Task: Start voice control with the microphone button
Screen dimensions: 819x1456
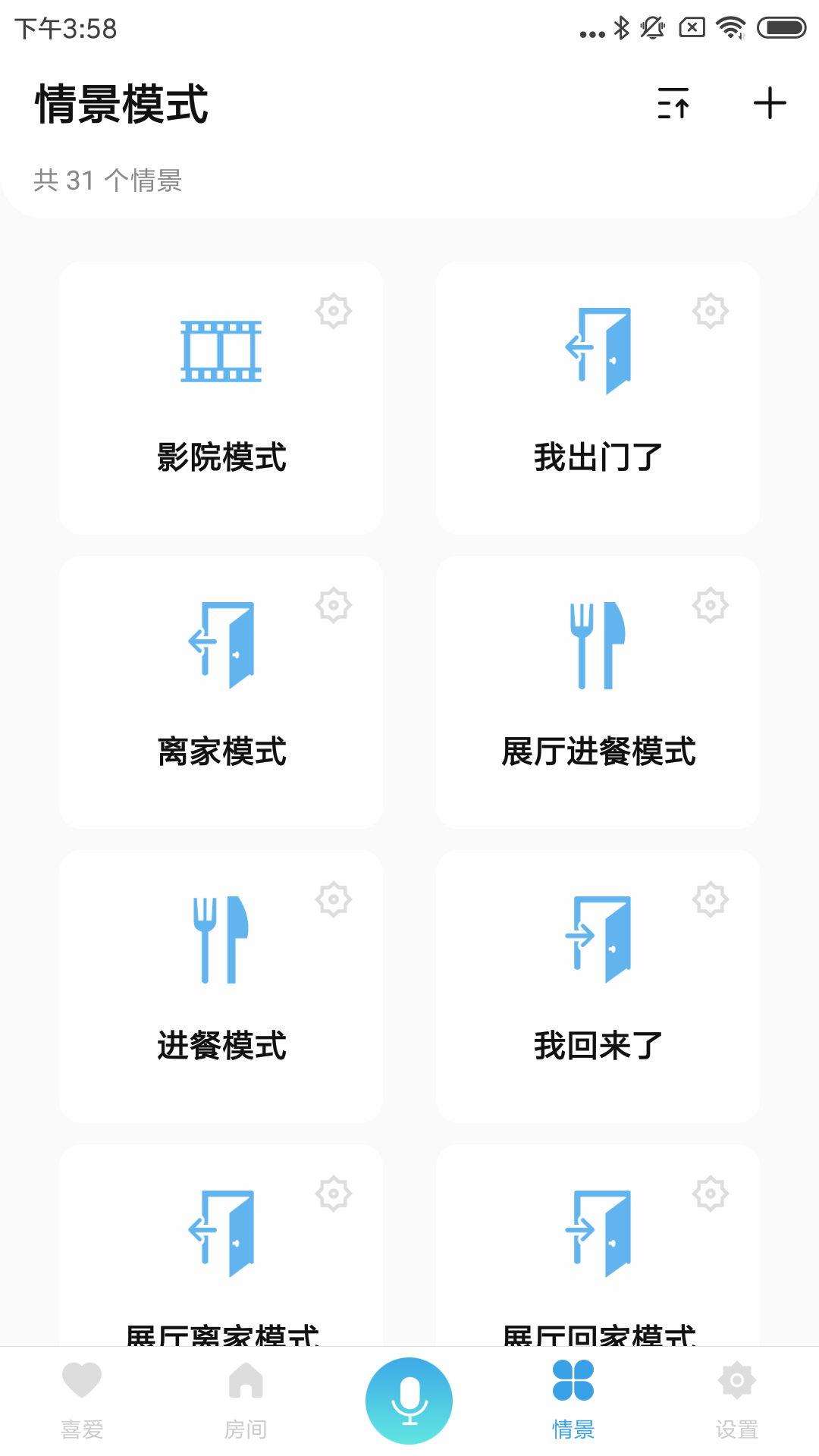Action: tap(409, 1401)
